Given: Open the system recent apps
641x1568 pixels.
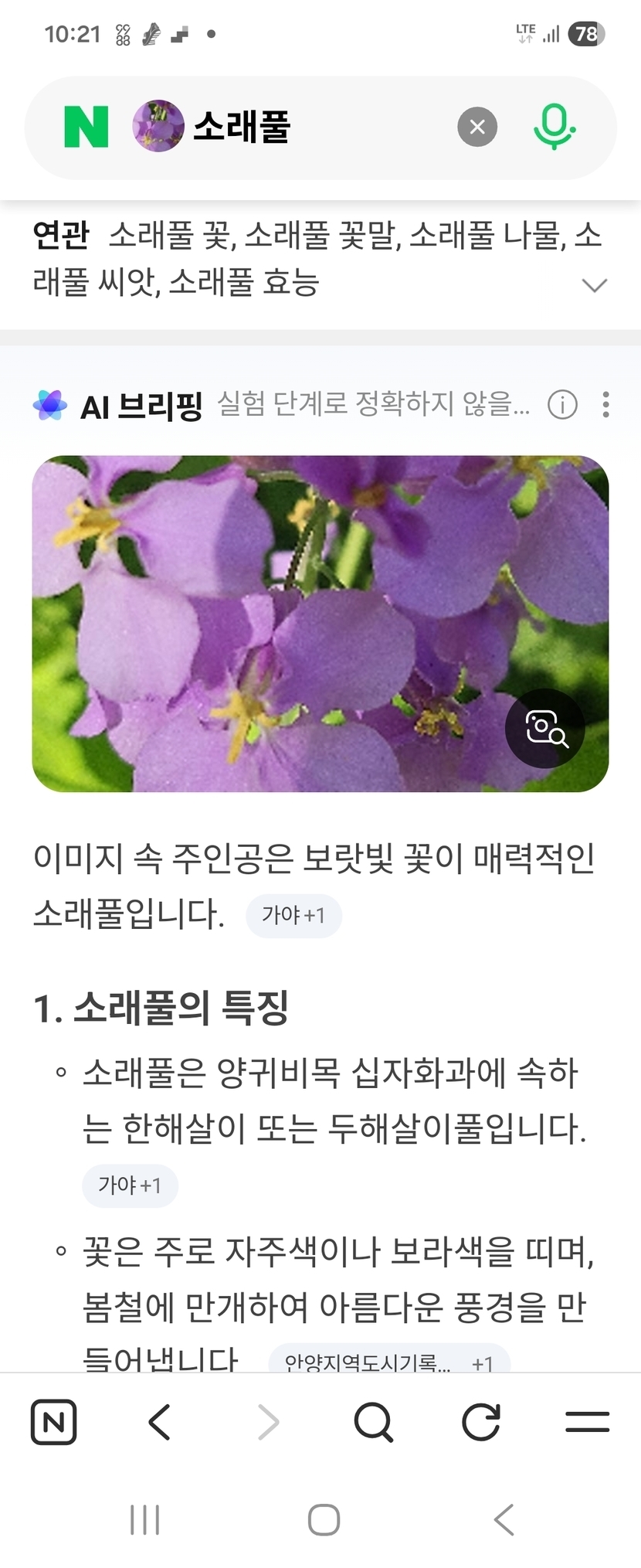Looking at the screenshot, I should 145,1520.
